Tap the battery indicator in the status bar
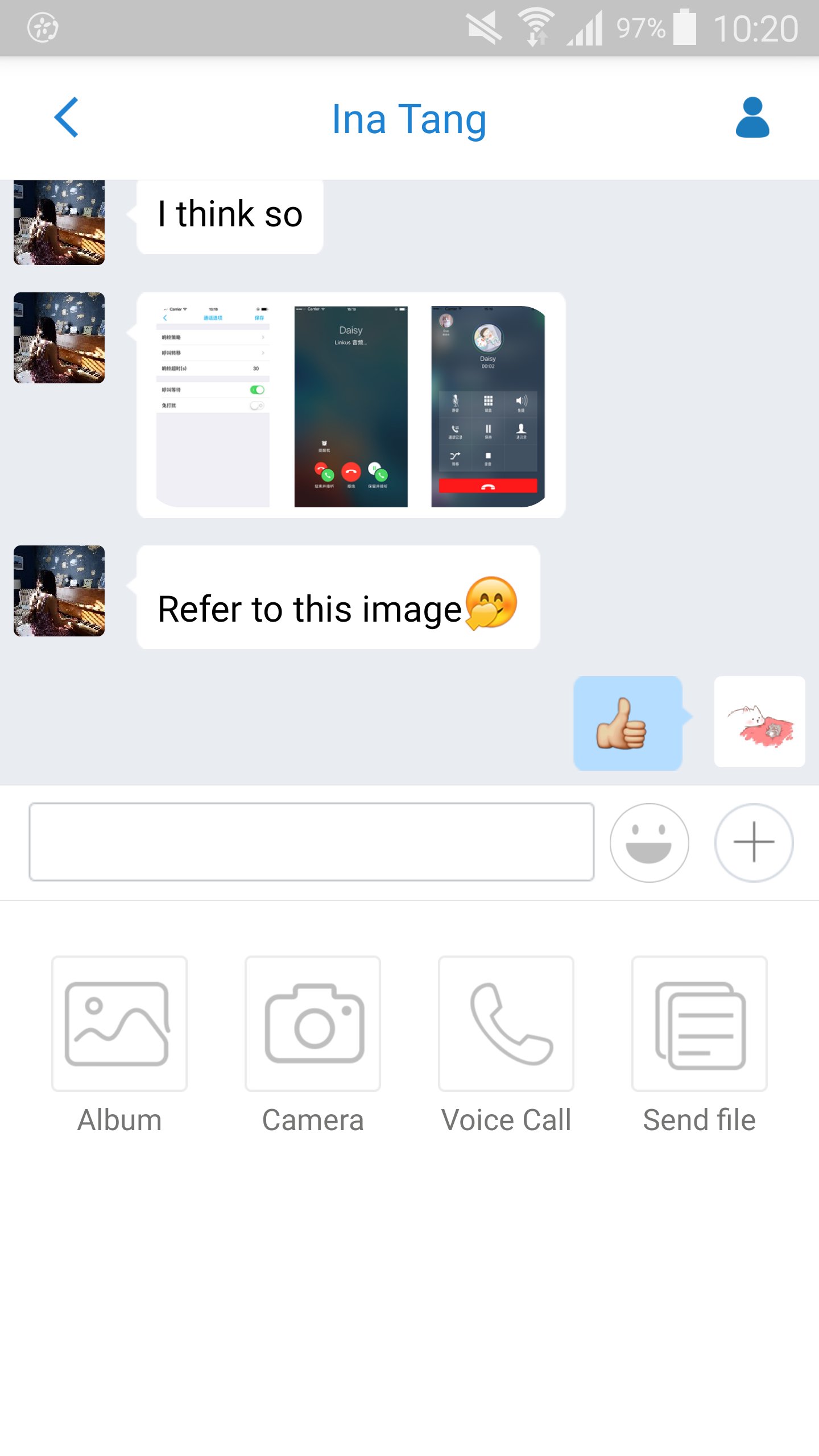Image resolution: width=819 pixels, height=1456 pixels. (684, 27)
